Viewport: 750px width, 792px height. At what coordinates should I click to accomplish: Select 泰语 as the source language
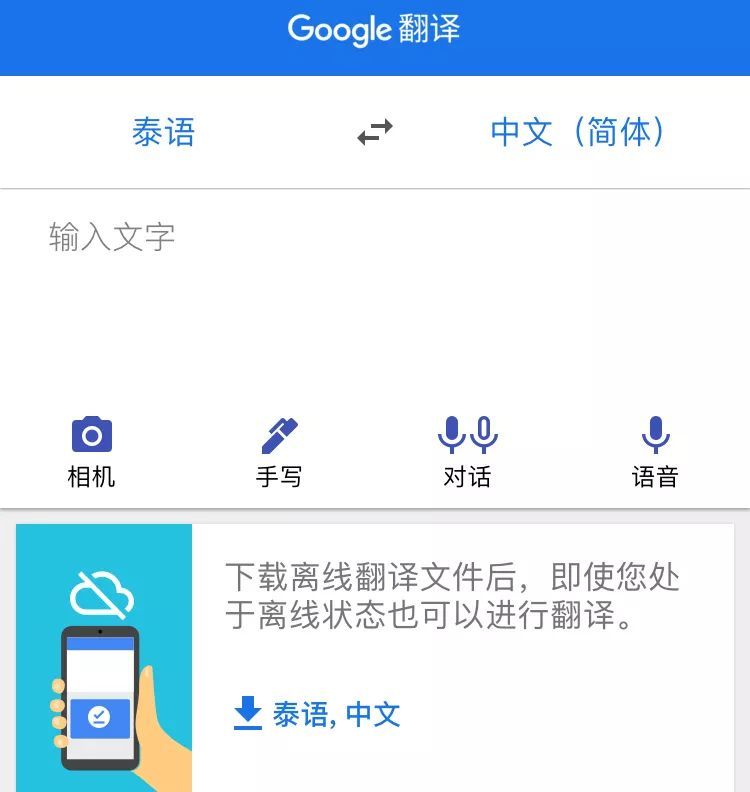click(x=163, y=132)
